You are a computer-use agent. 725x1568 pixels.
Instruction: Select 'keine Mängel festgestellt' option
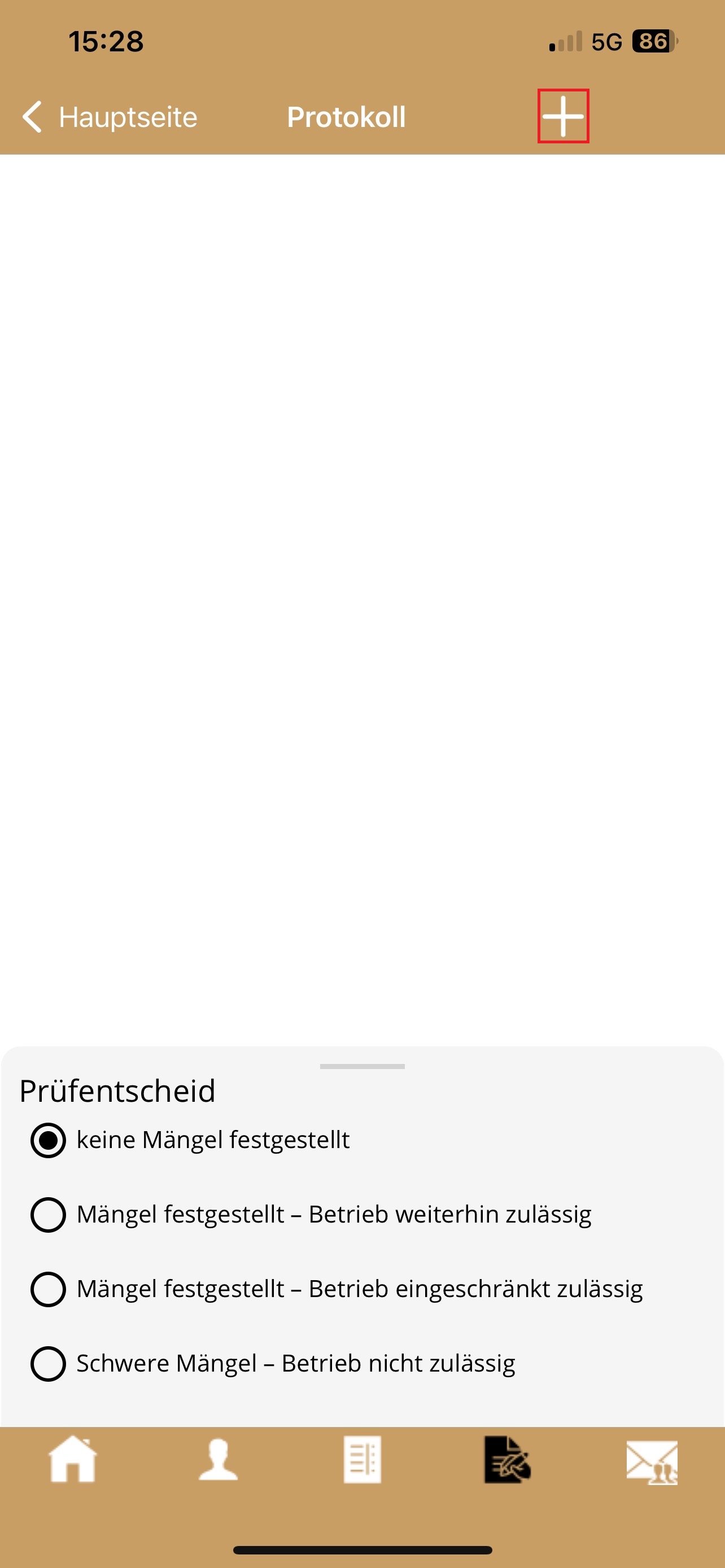pos(48,1140)
